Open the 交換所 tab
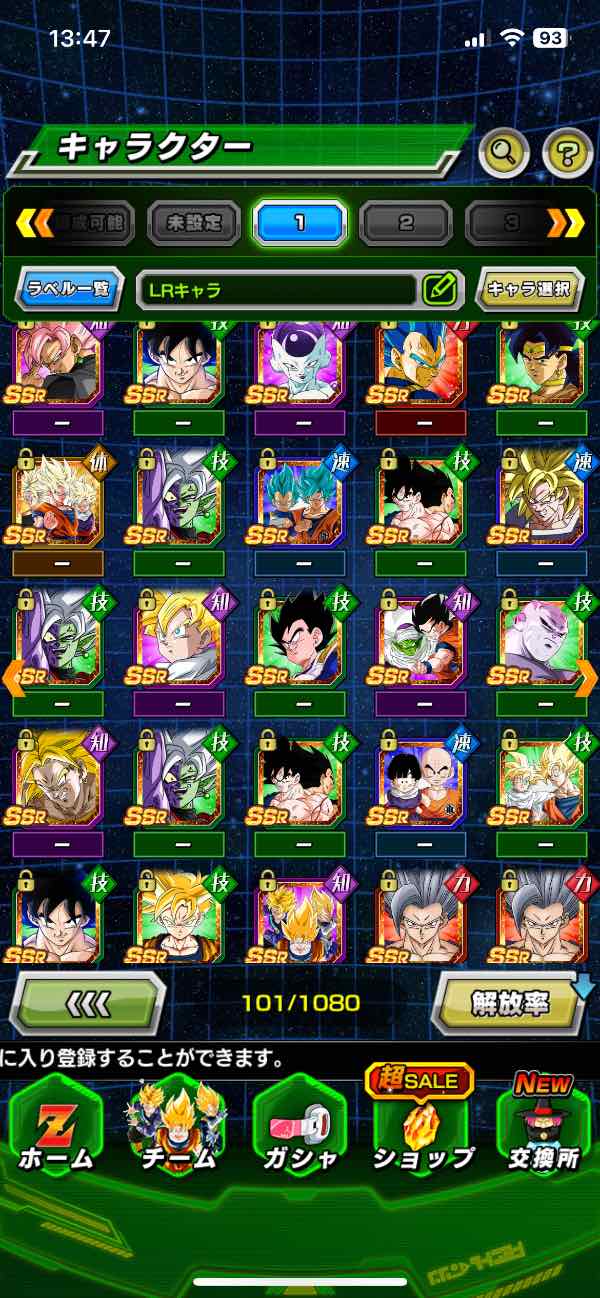 pyautogui.click(x=543, y=1130)
